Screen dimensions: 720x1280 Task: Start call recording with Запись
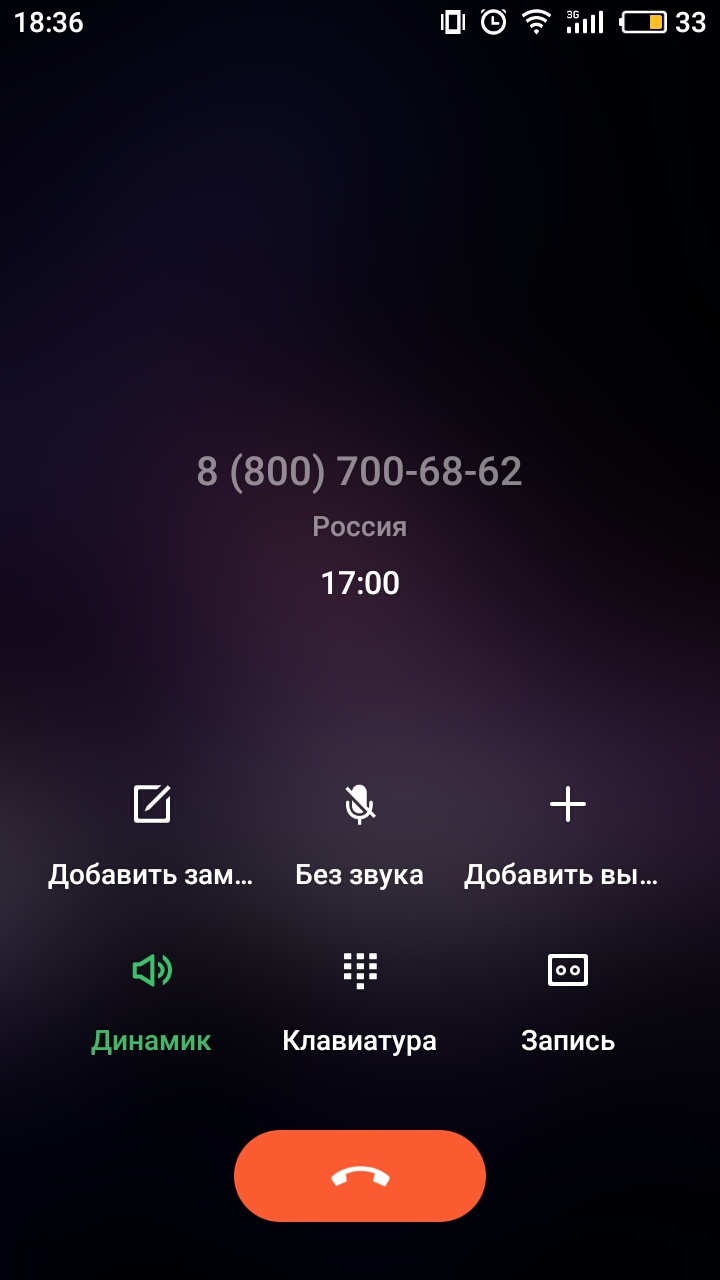(x=567, y=970)
